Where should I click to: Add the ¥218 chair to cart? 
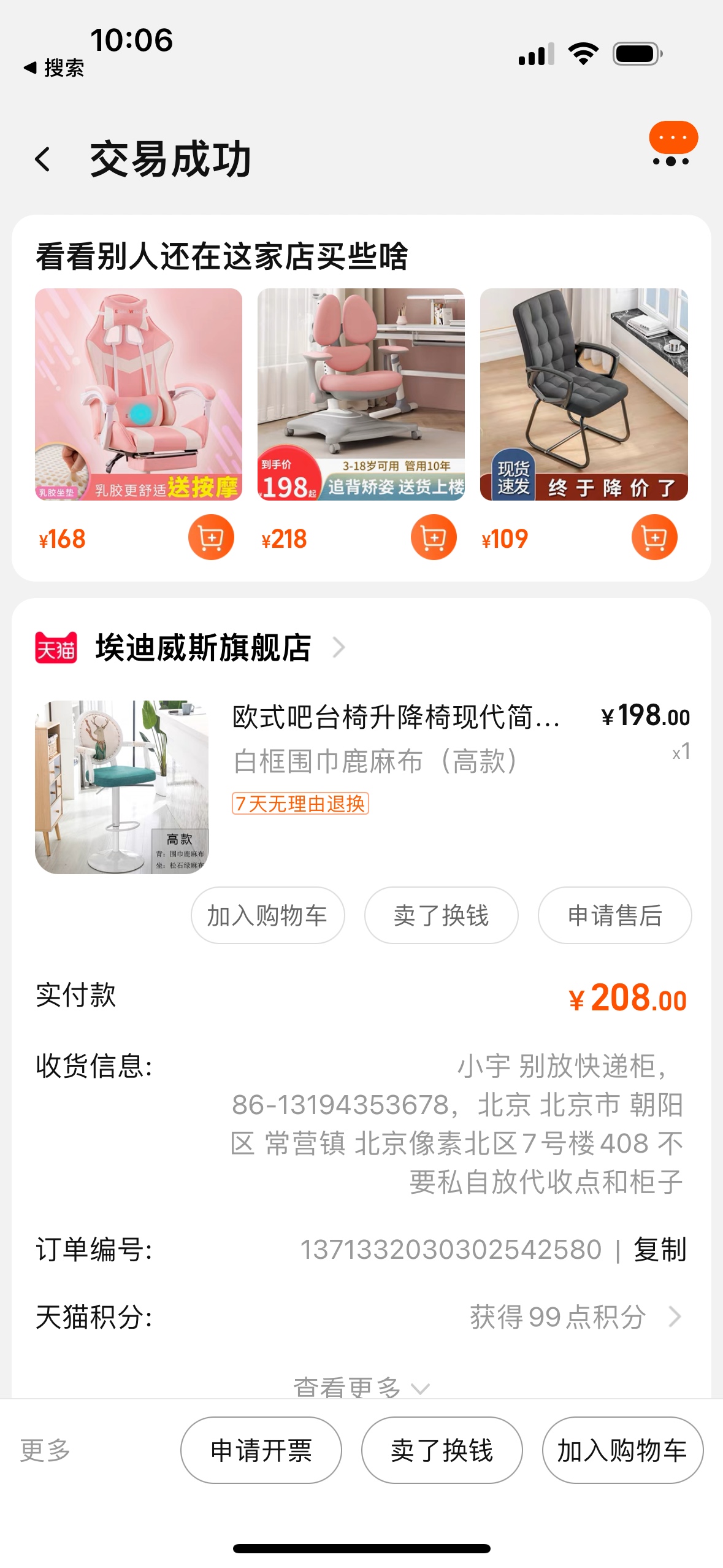(433, 537)
